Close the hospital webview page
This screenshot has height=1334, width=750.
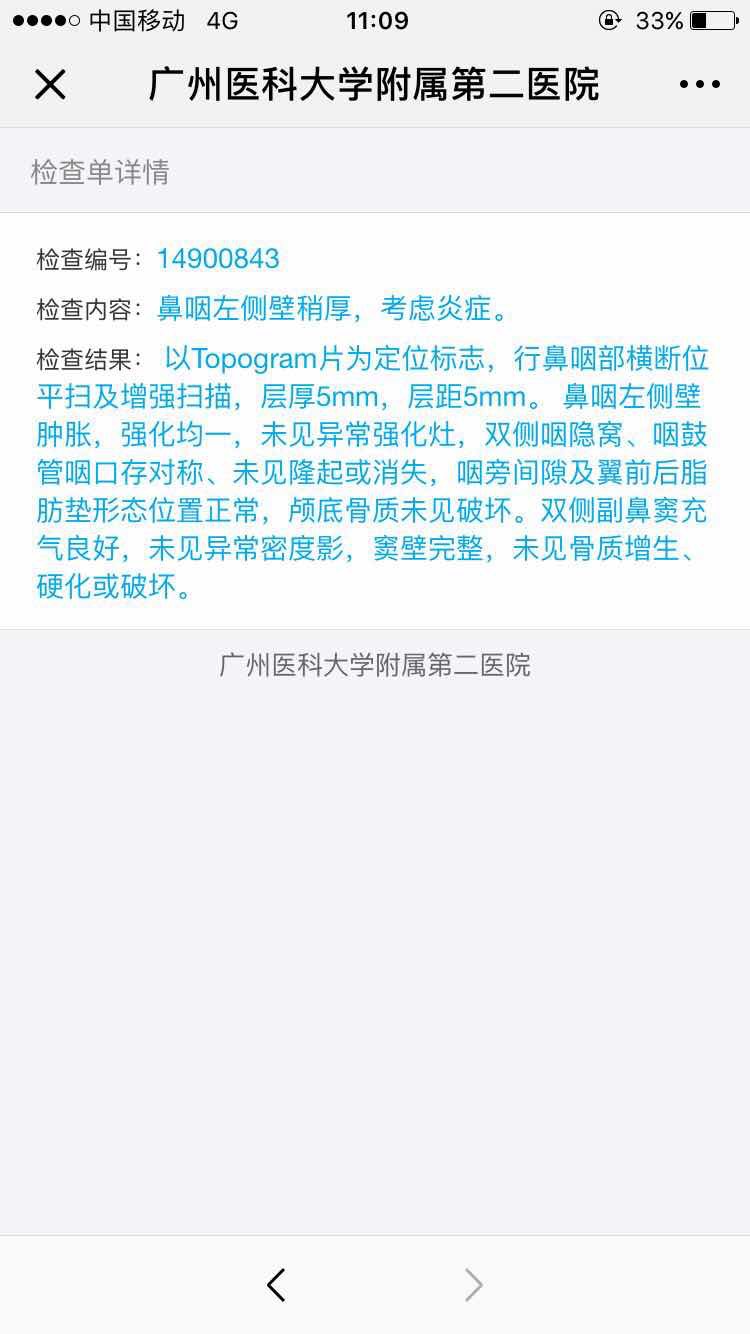50,85
